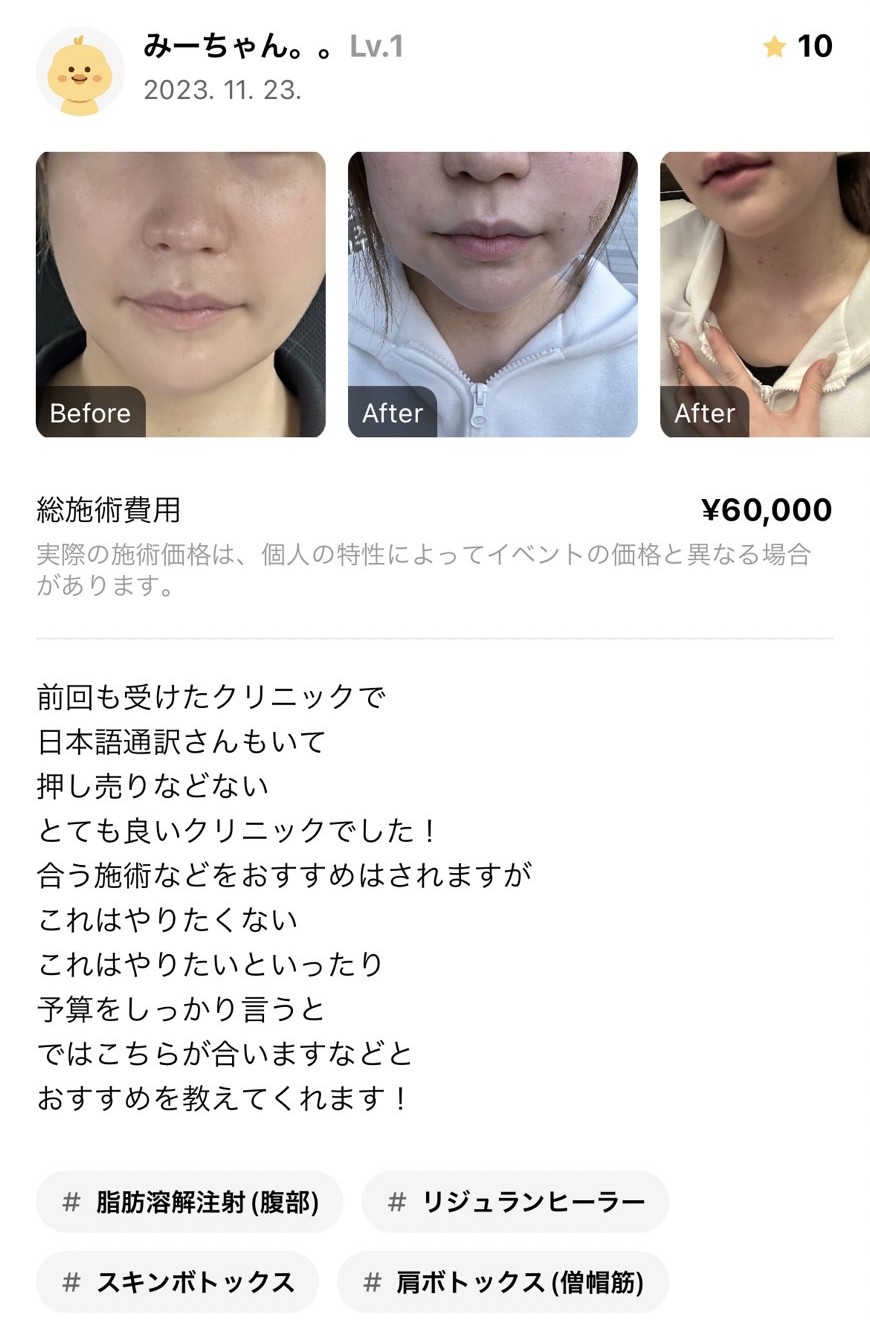870x1329 pixels.
Task: Open みーちゃん's profile avatar
Action: [x=80, y=71]
